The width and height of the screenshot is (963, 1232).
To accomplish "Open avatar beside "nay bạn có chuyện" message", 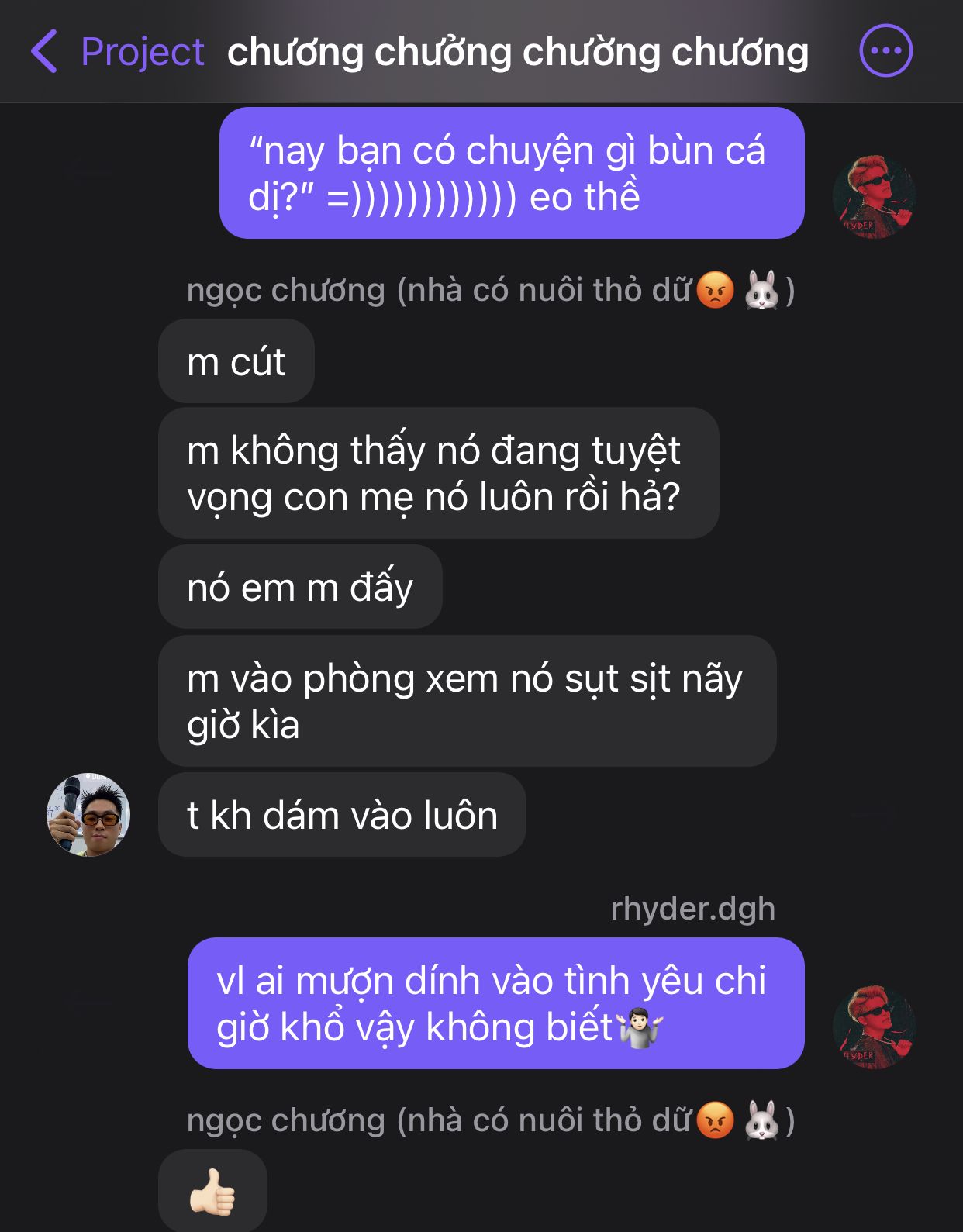I will pos(874,197).
